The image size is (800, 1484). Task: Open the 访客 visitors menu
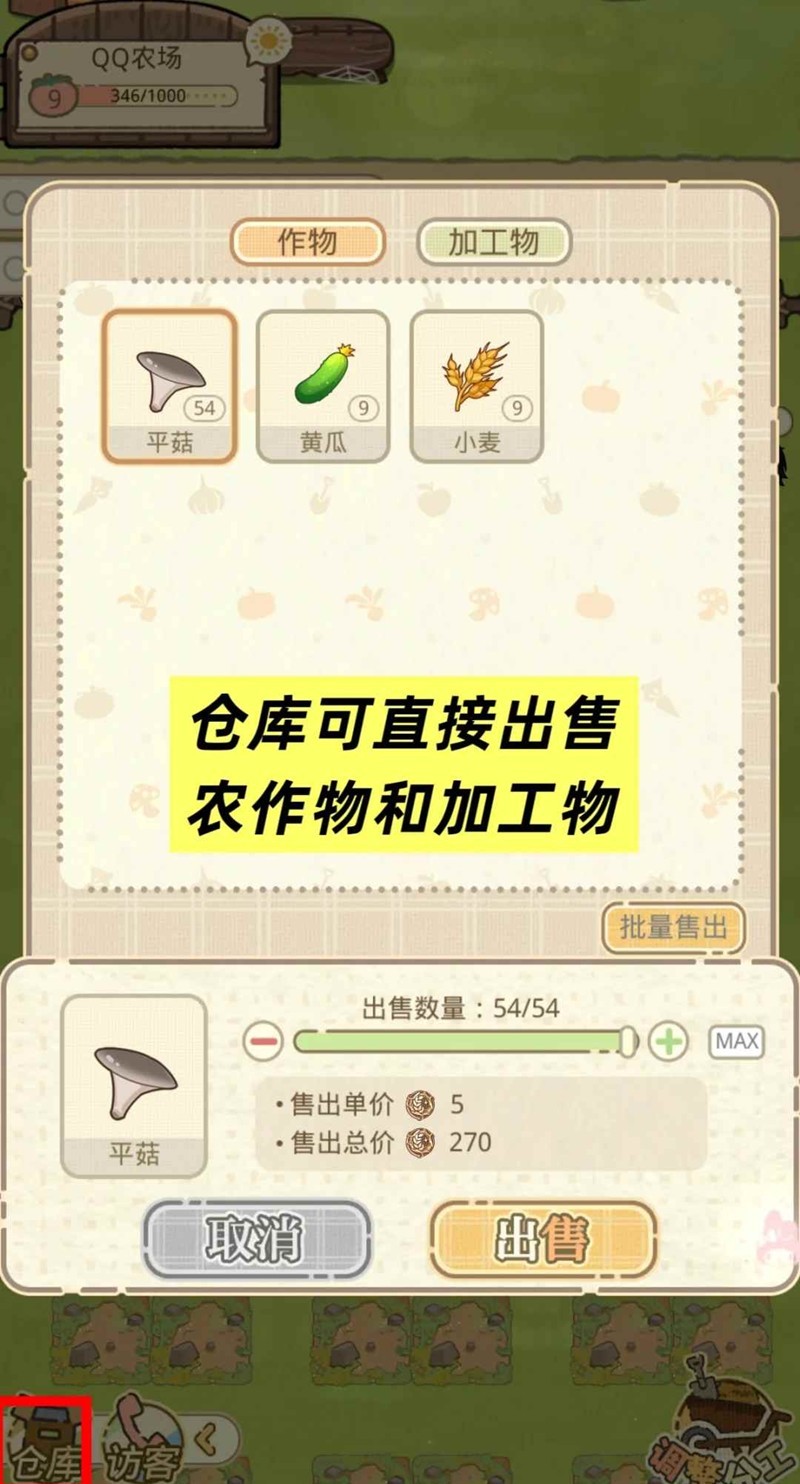point(142,1450)
